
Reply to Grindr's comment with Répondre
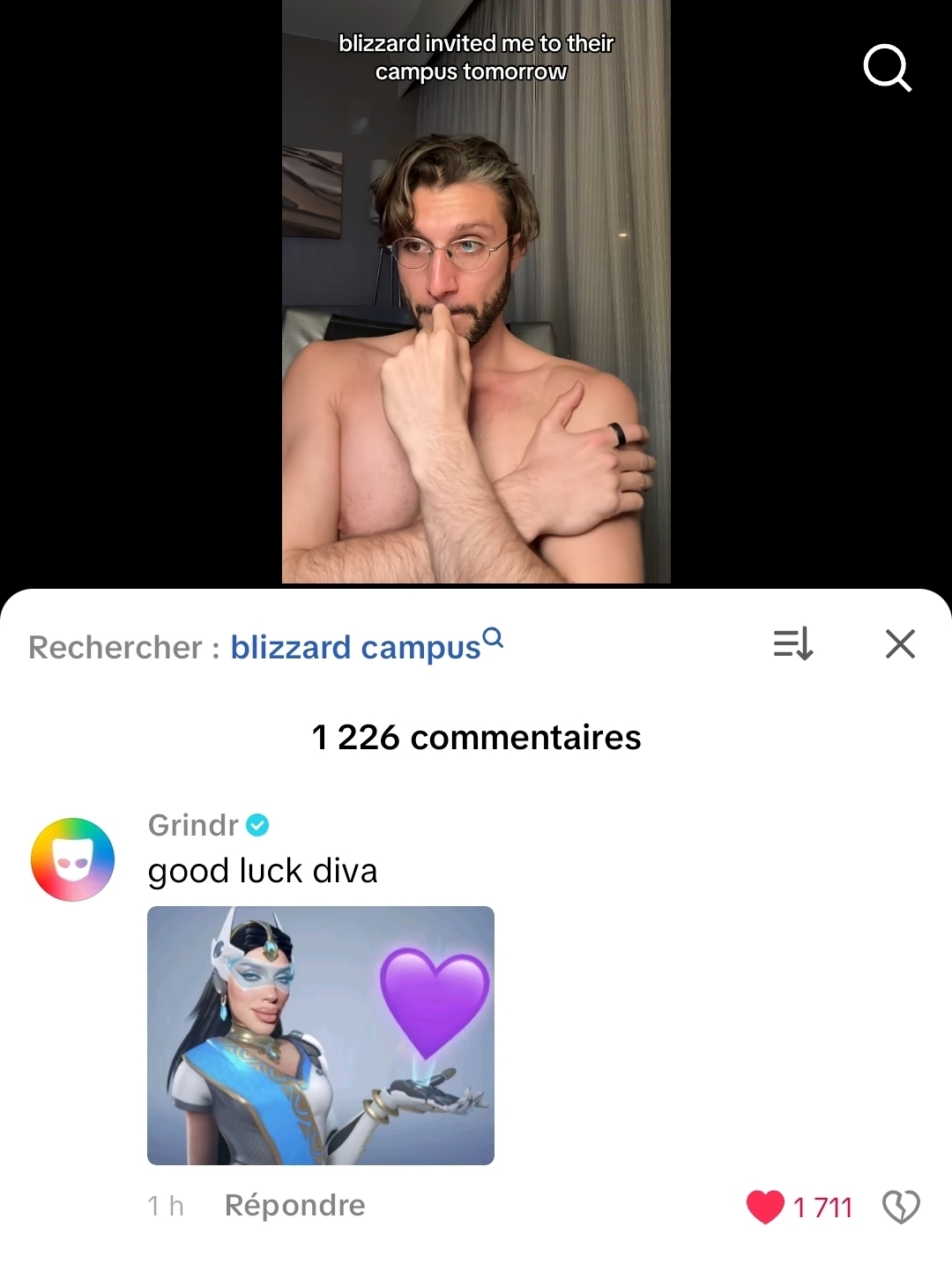294,1205
